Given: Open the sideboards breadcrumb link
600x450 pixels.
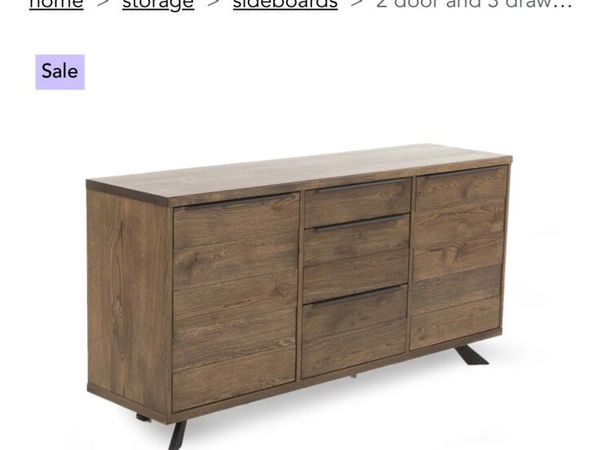Looking at the screenshot, I should tap(285, 5).
